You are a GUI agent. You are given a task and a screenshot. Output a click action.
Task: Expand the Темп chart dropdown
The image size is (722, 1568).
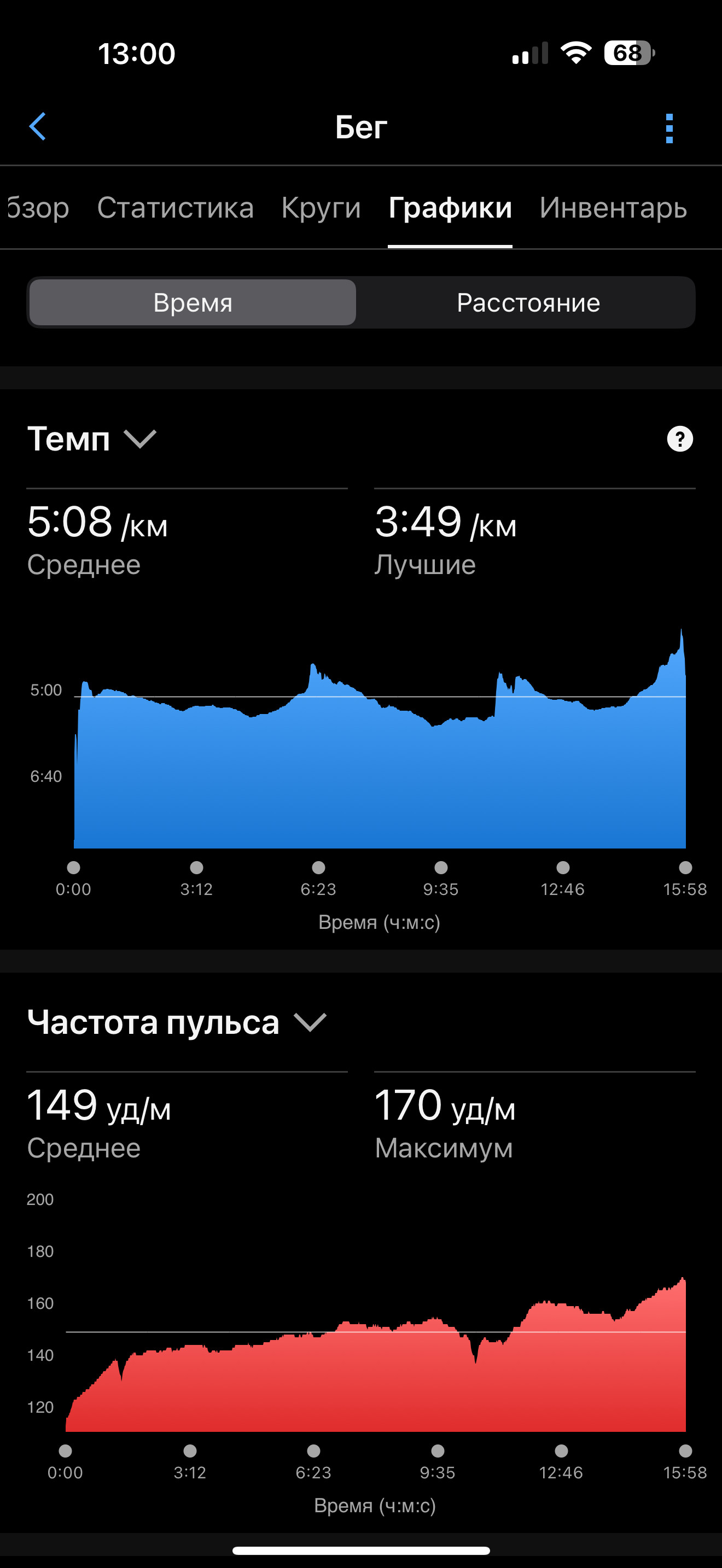(92, 438)
